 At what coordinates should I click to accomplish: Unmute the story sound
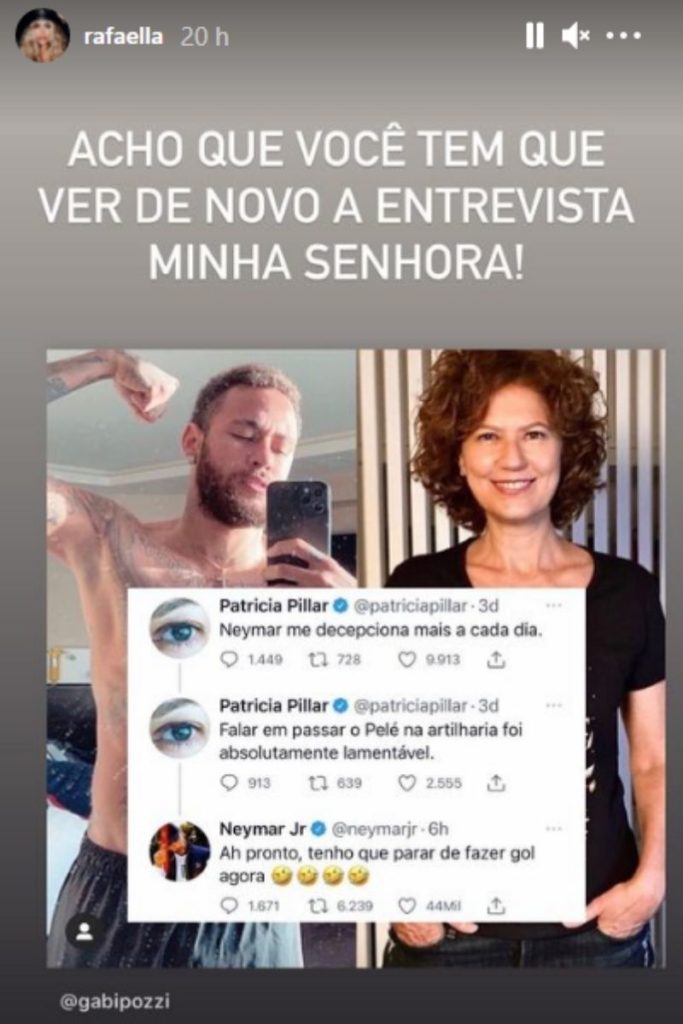pyautogui.click(x=575, y=36)
